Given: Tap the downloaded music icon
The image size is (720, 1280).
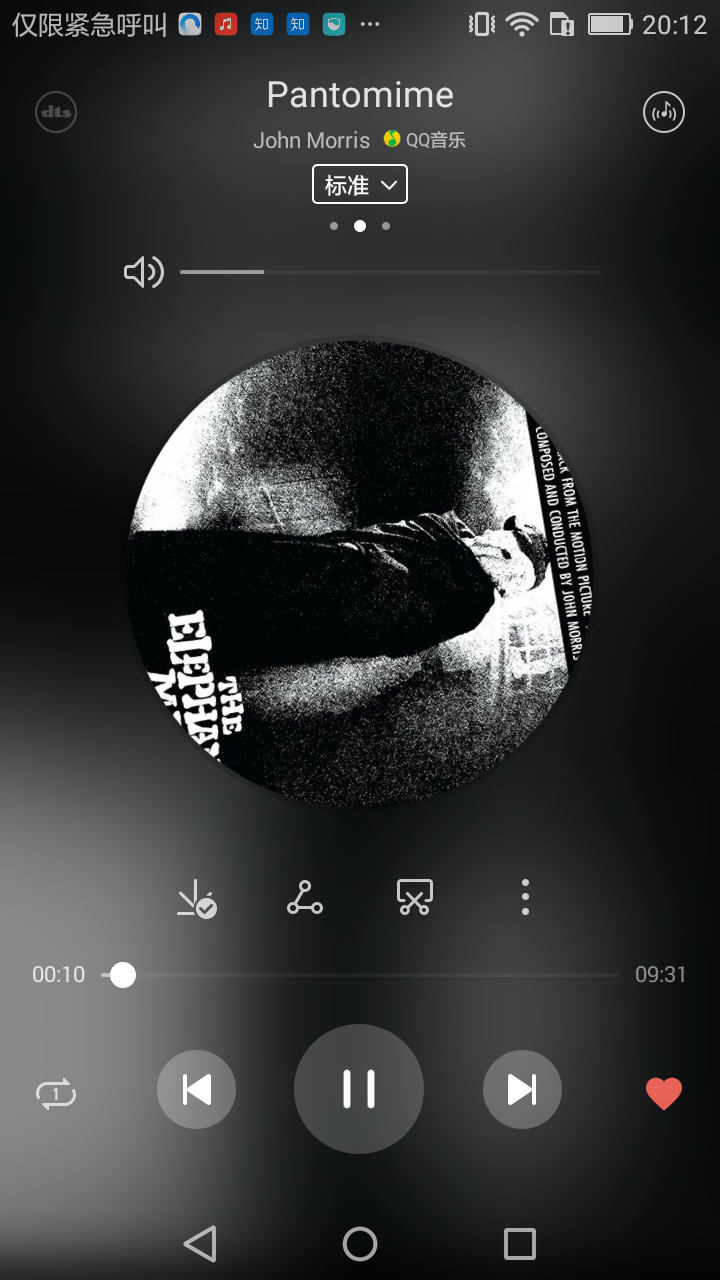Looking at the screenshot, I should [196, 897].
